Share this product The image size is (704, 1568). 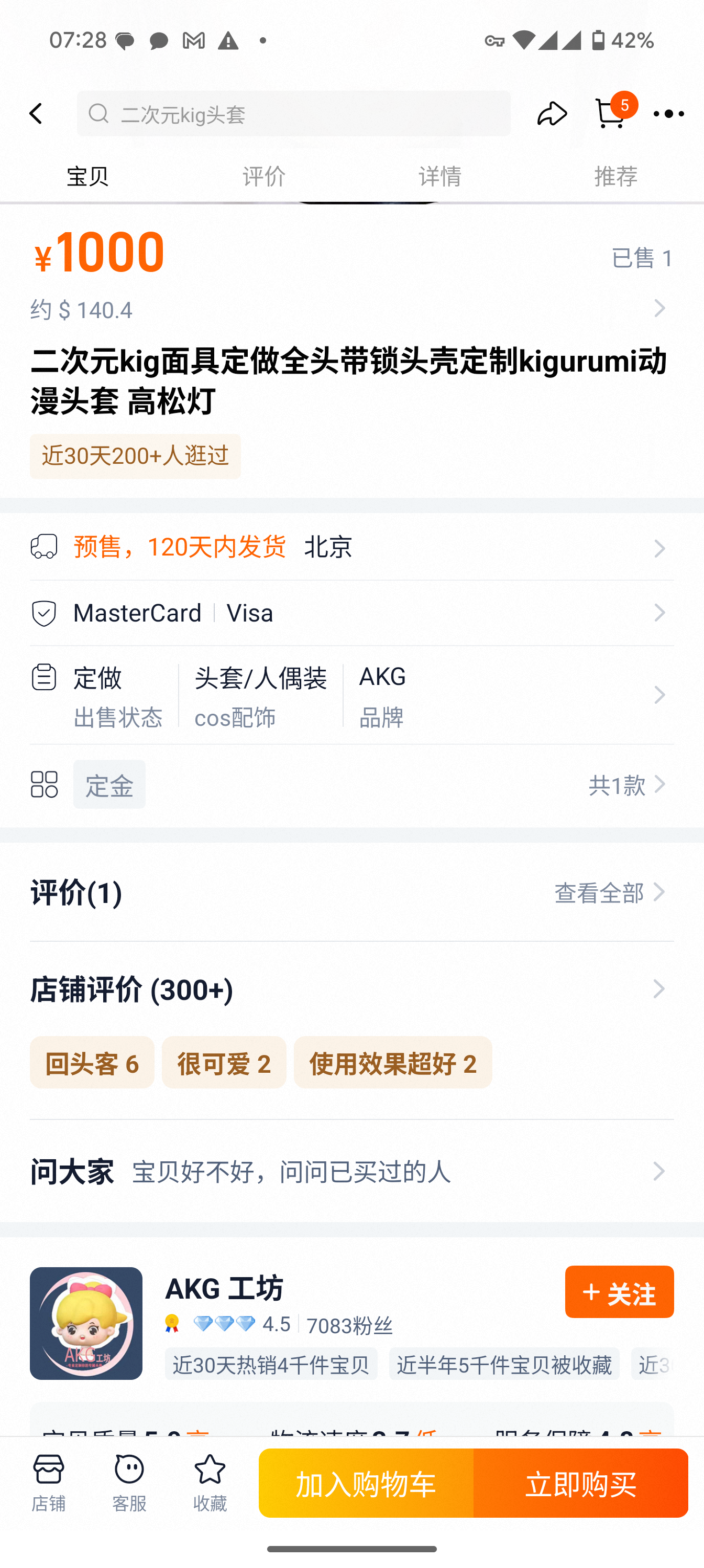(x=552, y=113)
